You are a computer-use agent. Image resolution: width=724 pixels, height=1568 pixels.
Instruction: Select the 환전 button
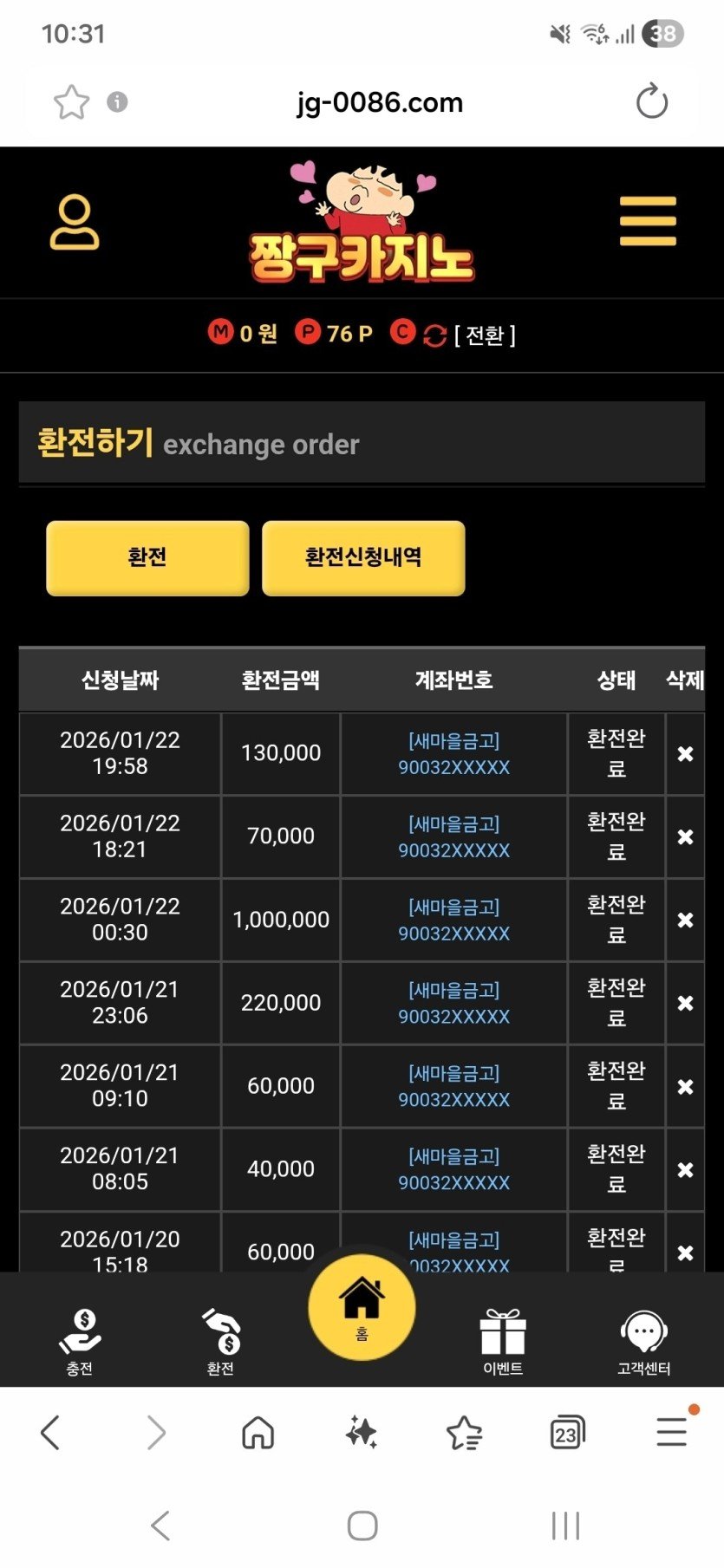click(147, 557)
